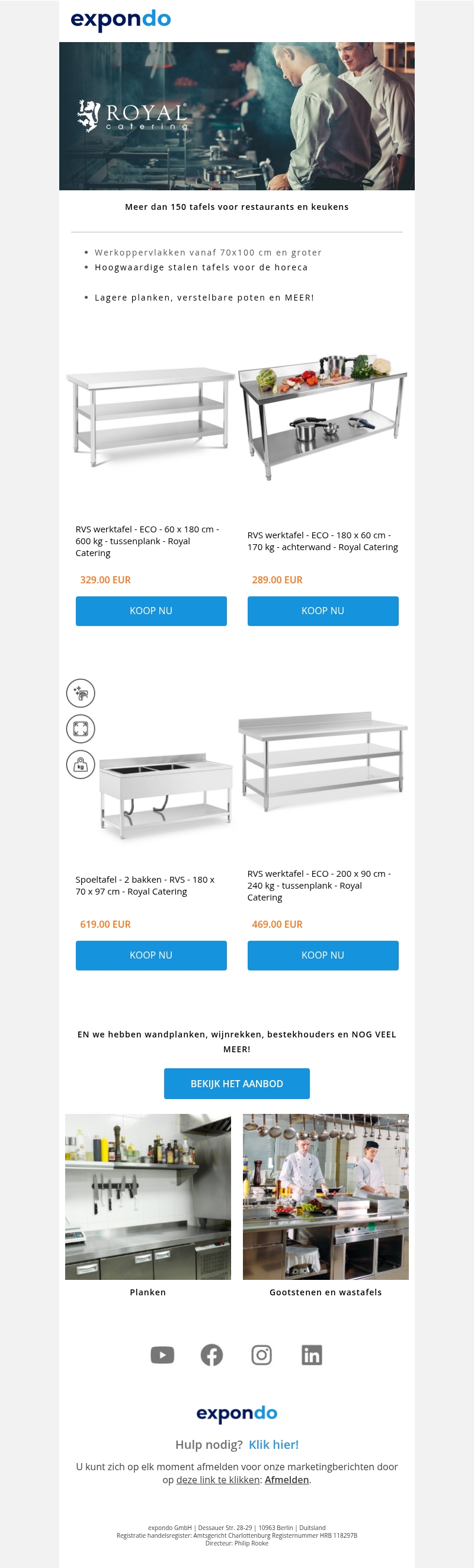View the 60 x 180 cm werktafel image
Image resolution: width=474 pixels, height=1568 pixels.
click(x=150, y=417)
